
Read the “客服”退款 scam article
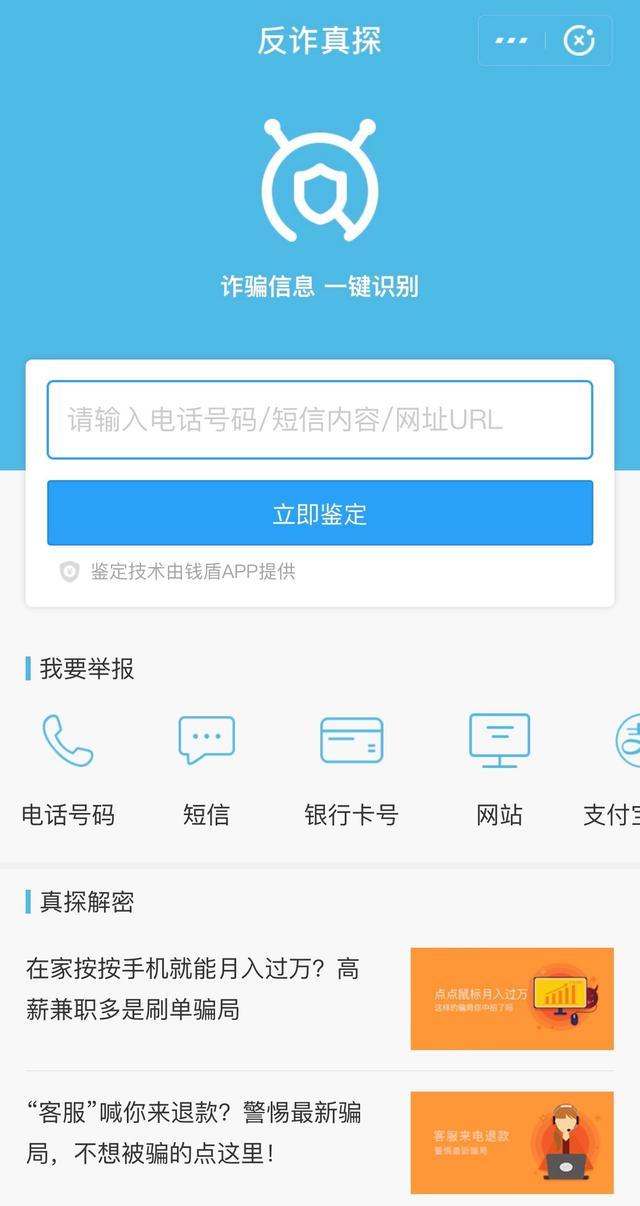(193, 1133)
